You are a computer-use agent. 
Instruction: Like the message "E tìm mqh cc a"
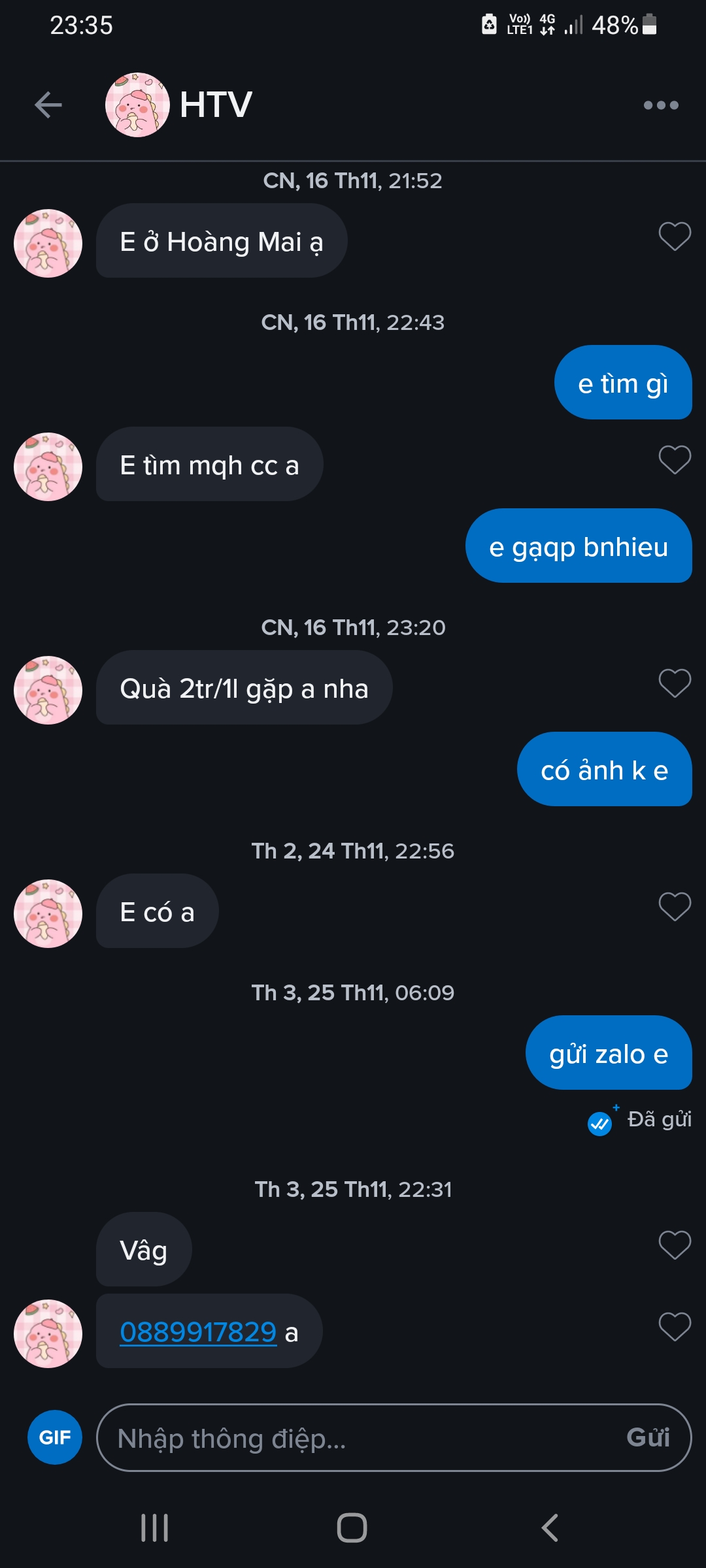click(x=675, y=460)
